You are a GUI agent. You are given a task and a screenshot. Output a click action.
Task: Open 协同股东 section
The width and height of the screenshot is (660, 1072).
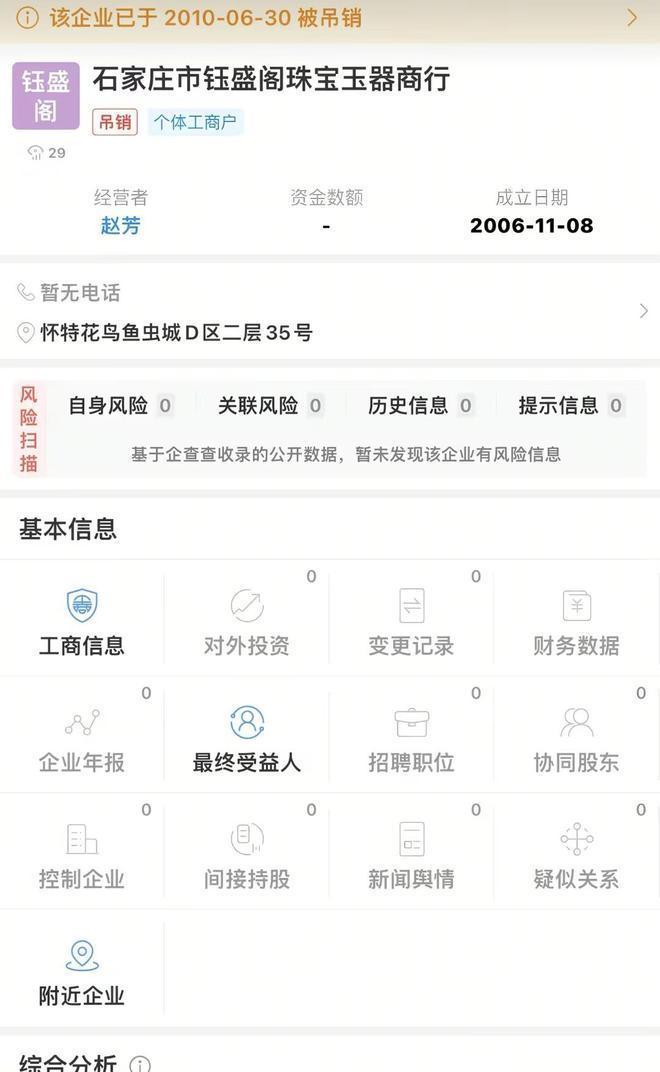pos(576,739)
